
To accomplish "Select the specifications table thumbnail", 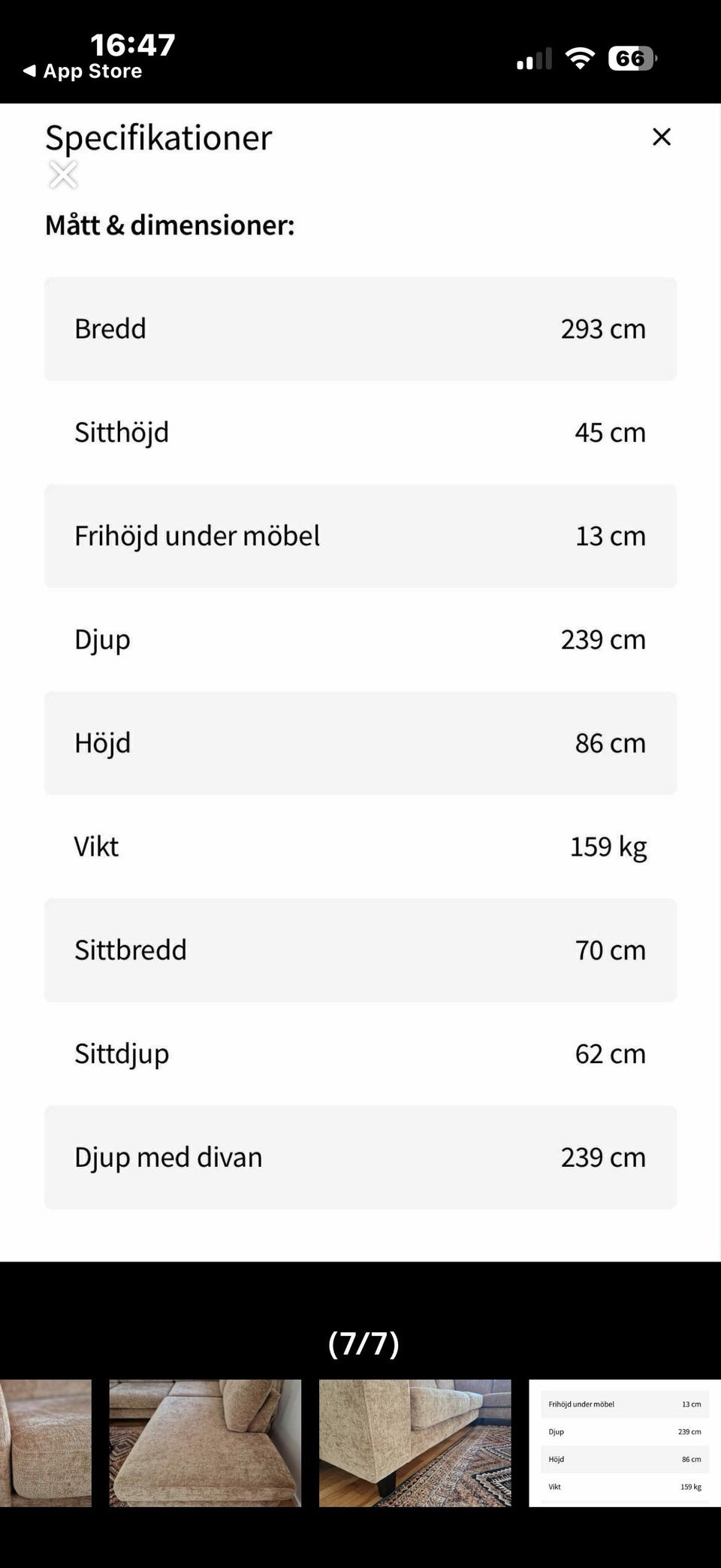I will tap(625, 1443).
